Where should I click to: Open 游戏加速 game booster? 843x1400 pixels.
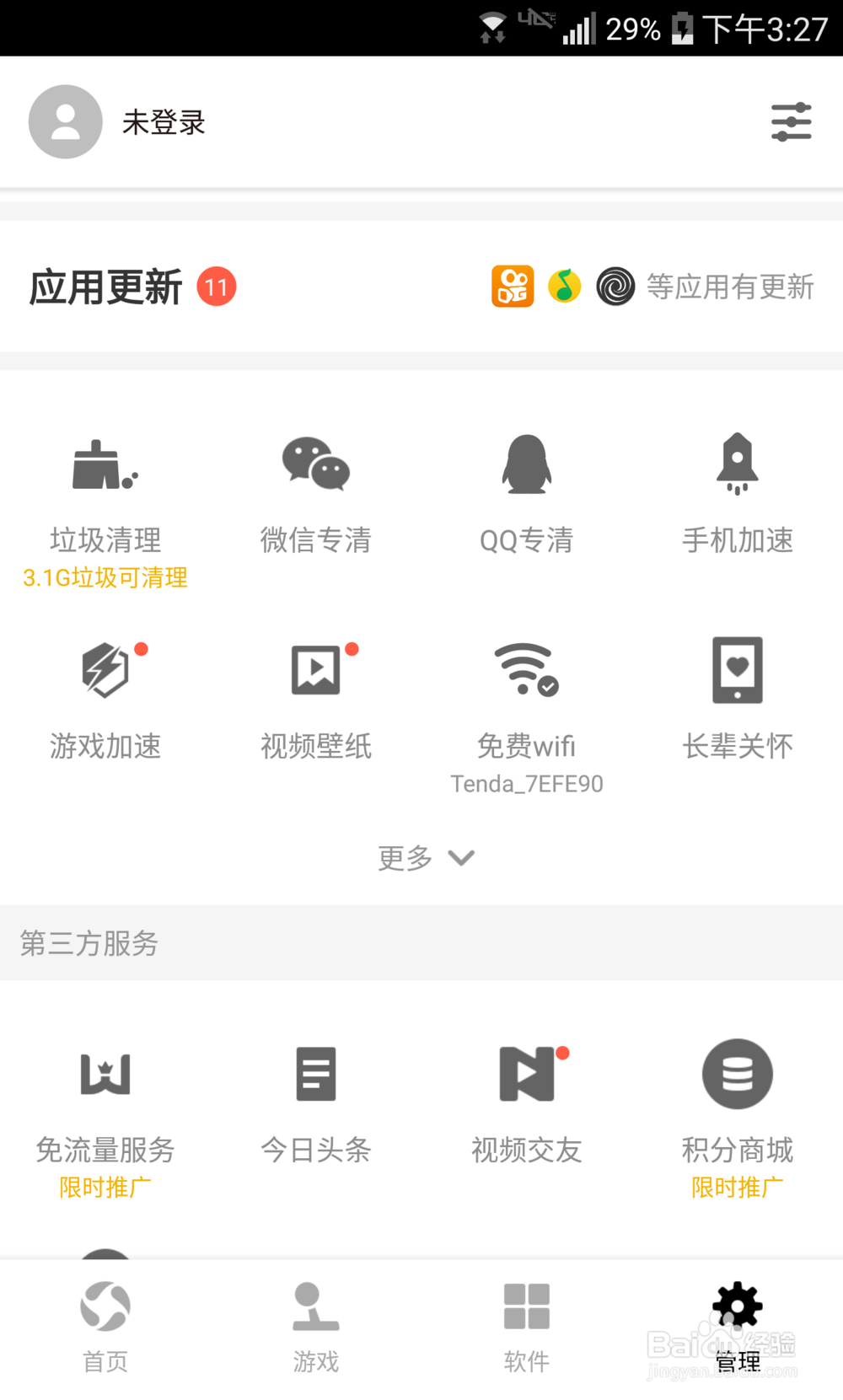pos(105,701)
